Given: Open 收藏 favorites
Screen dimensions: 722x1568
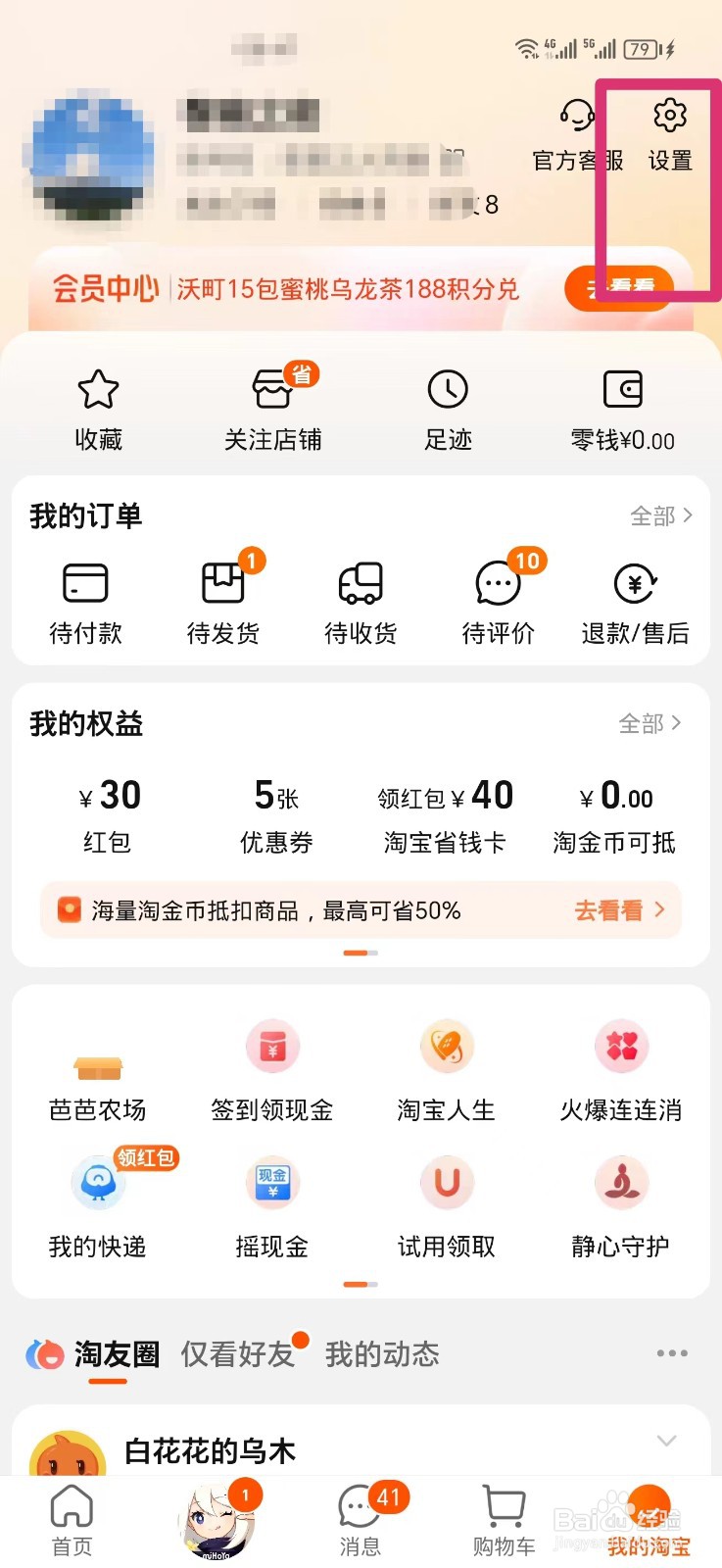Looking at the screenshot, I should coord(98,407).
